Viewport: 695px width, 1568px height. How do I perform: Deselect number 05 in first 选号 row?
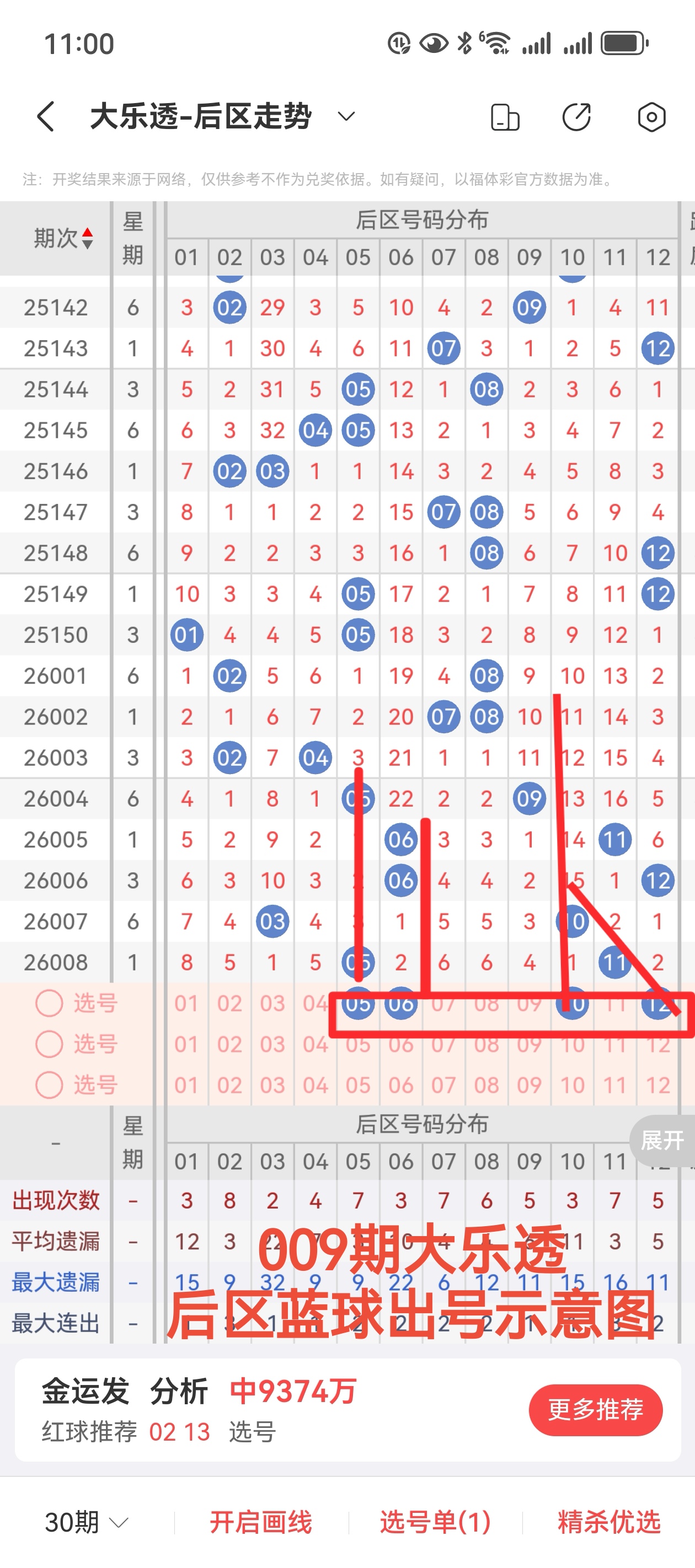(x=358, y=1003)
